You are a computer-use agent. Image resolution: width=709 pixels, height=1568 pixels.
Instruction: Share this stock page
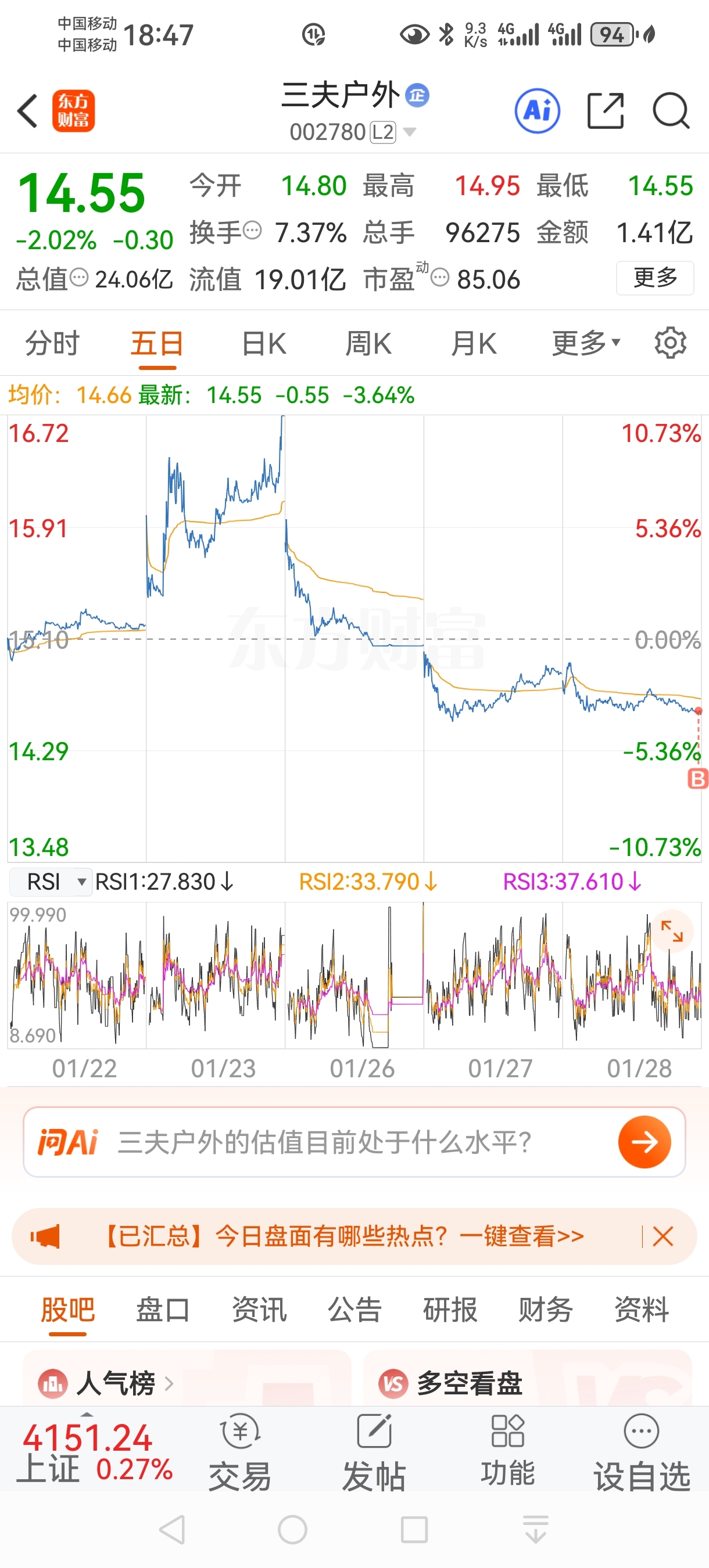[606, 111]
